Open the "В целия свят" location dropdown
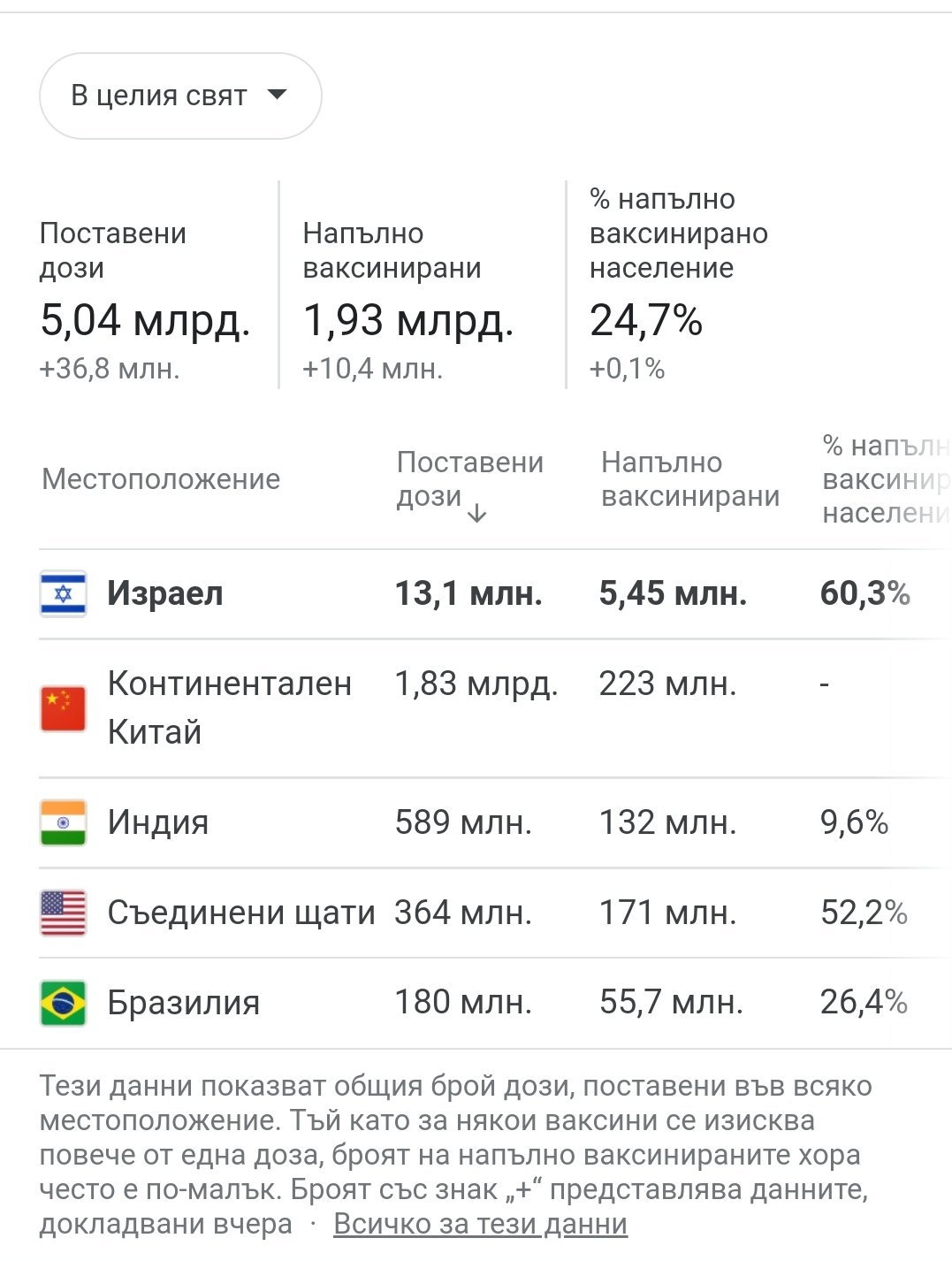952x1261 pixels. [x=180, y=96]
